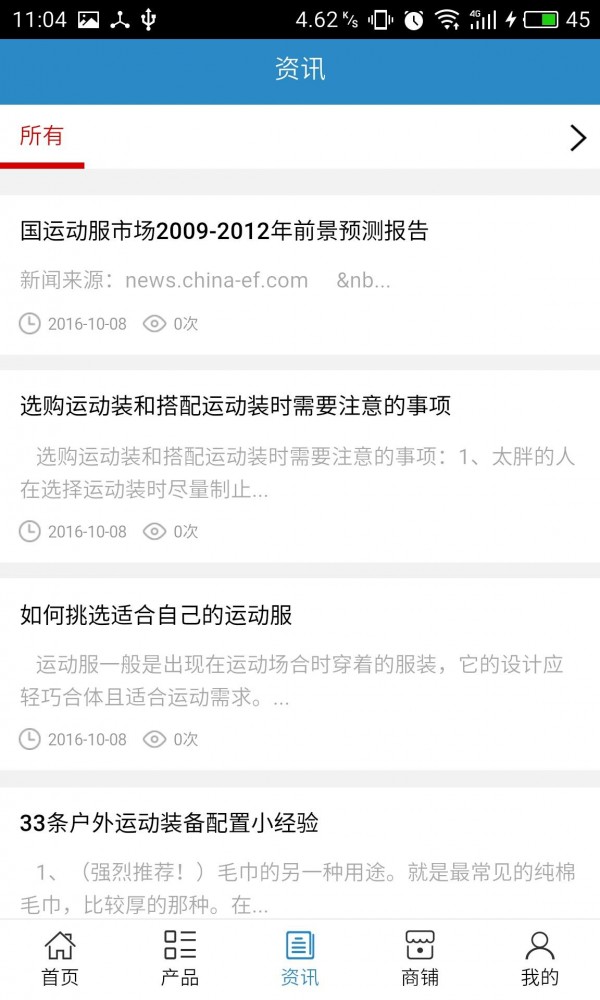This screenshot has width=600, height=1000.
Task: Select the 所有 category tab
Action: tap(42, 136)
